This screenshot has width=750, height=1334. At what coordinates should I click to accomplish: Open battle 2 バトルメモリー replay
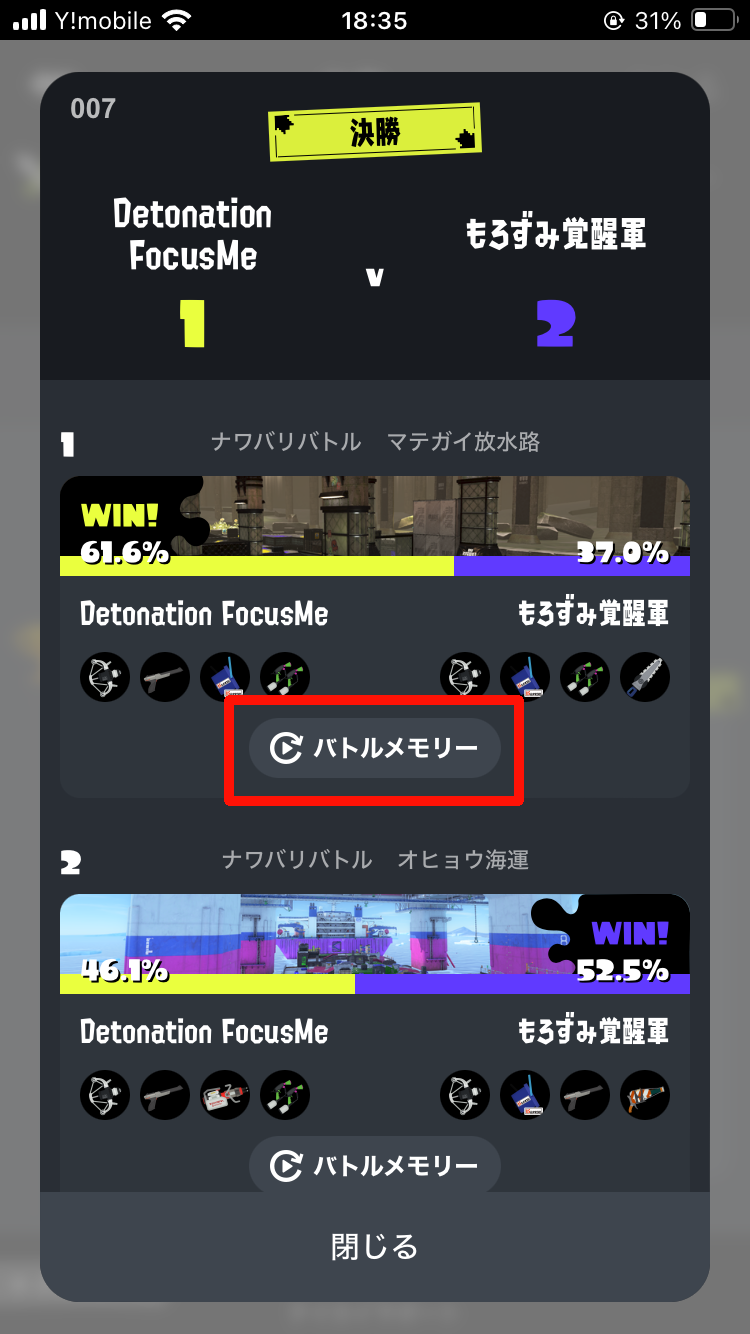(x=374, y=1165)
